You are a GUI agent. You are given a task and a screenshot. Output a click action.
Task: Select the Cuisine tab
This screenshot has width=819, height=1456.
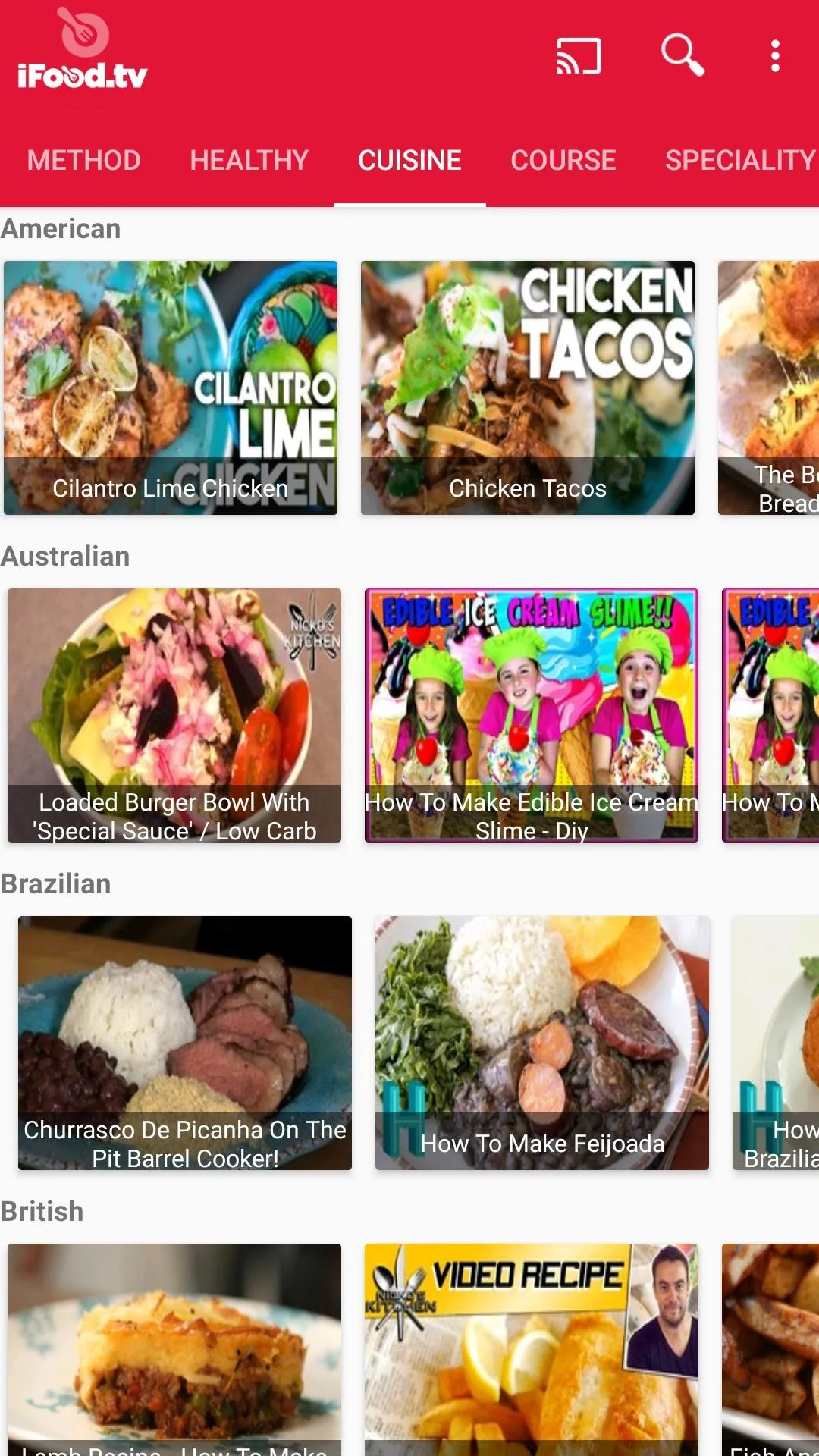[x=410, y=160]
